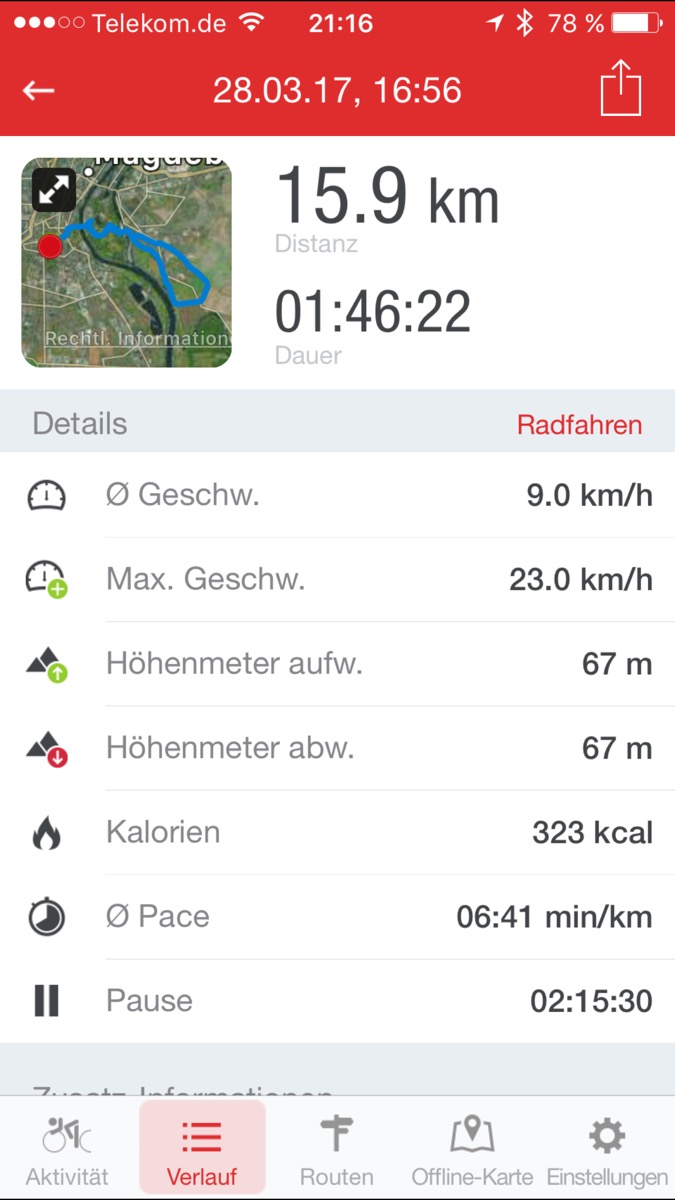Switch to the Offline-Karte tab
The height and width of the screenshot is (1200, 675).
click(x=472, y=1150)
